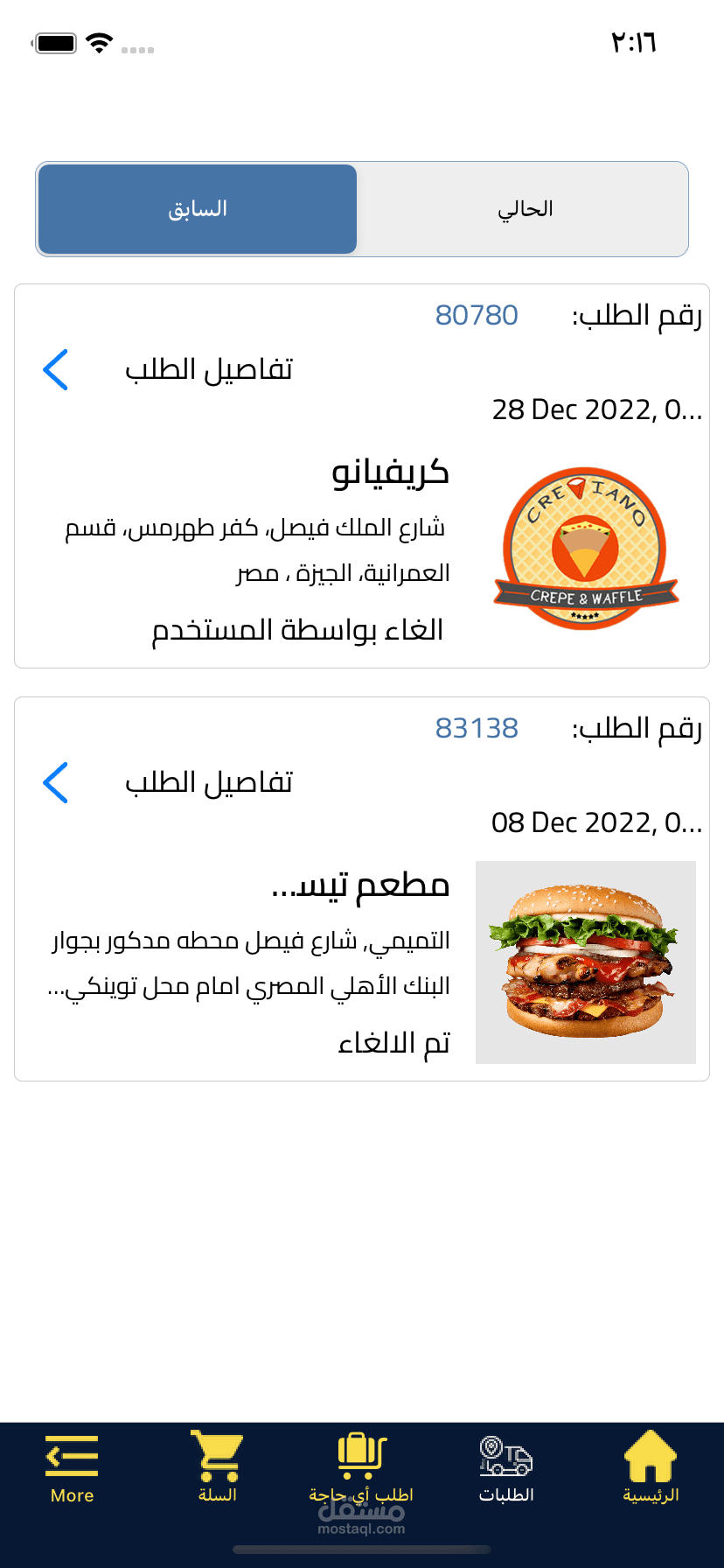This screenshot has width=724, height=1568.
Task: Switch to the الحالي orders tab
Action: 525,209
